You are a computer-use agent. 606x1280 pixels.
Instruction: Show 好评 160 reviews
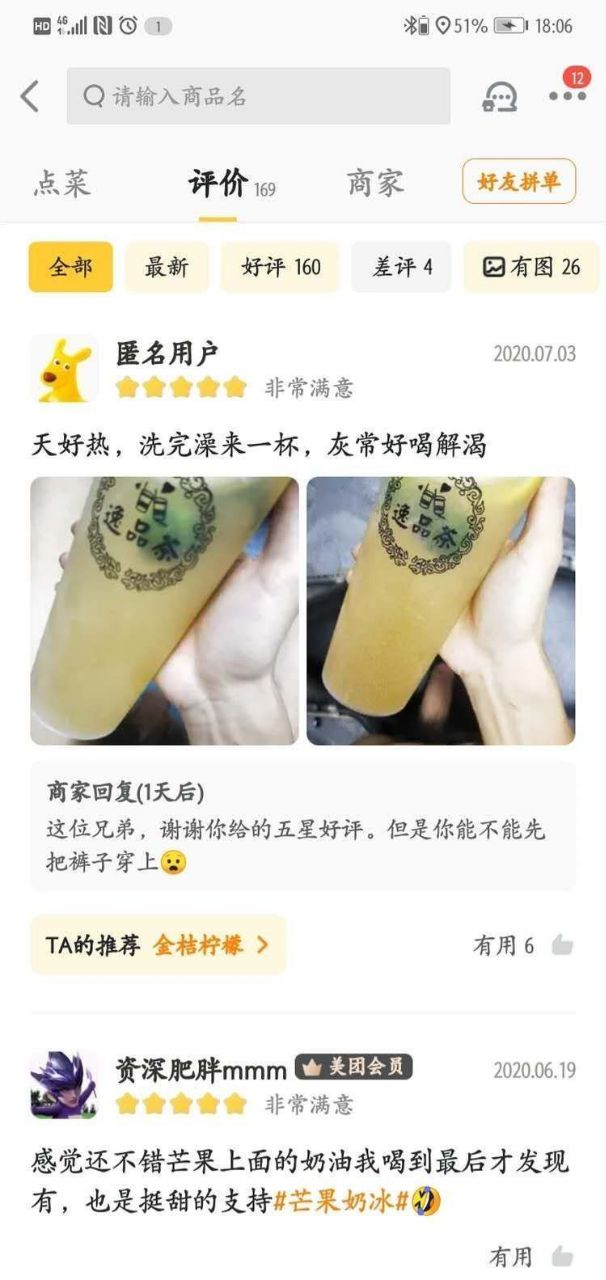point(281,267)
